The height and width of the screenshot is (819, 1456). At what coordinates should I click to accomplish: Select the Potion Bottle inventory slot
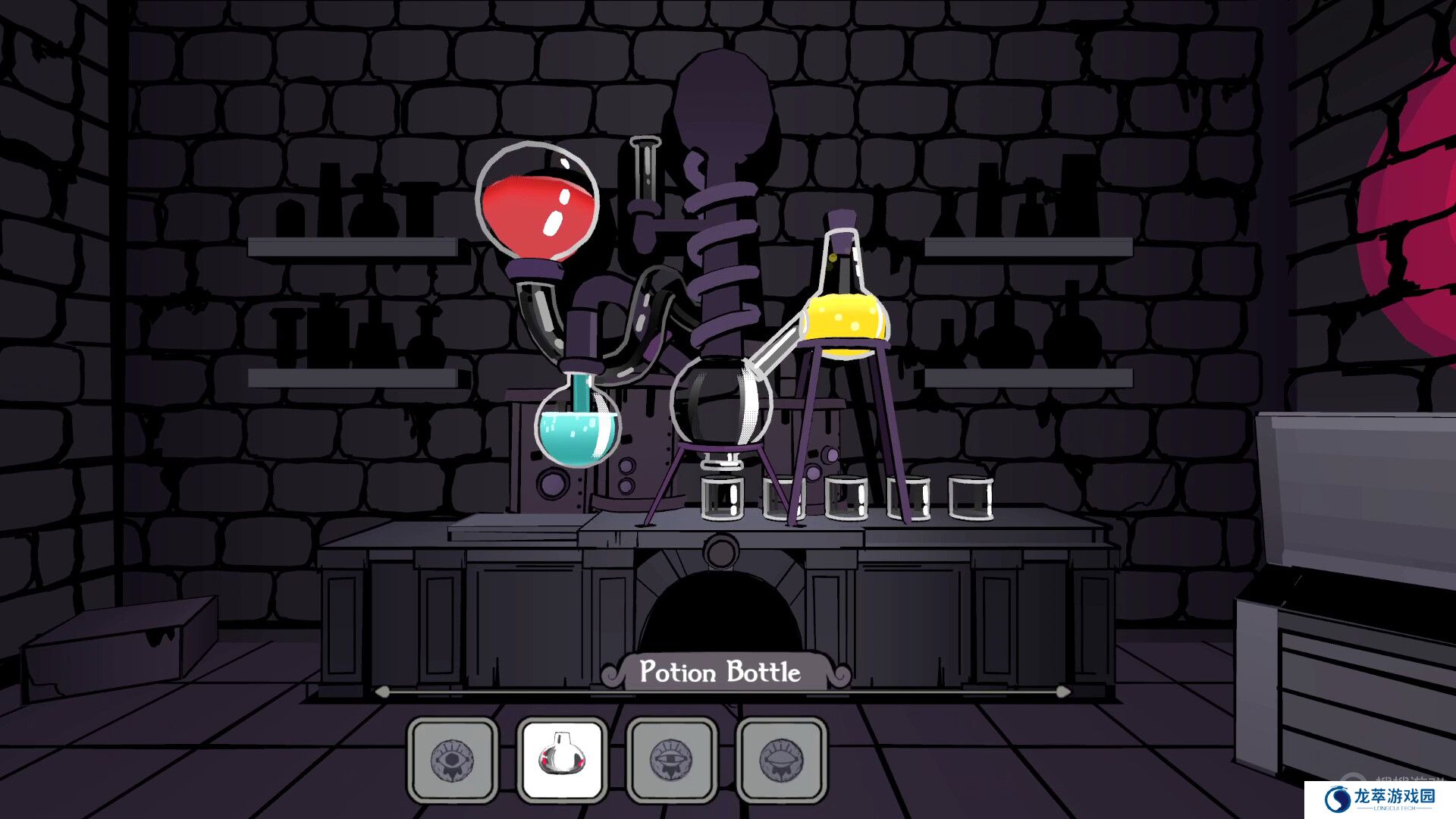coord(562,760)
